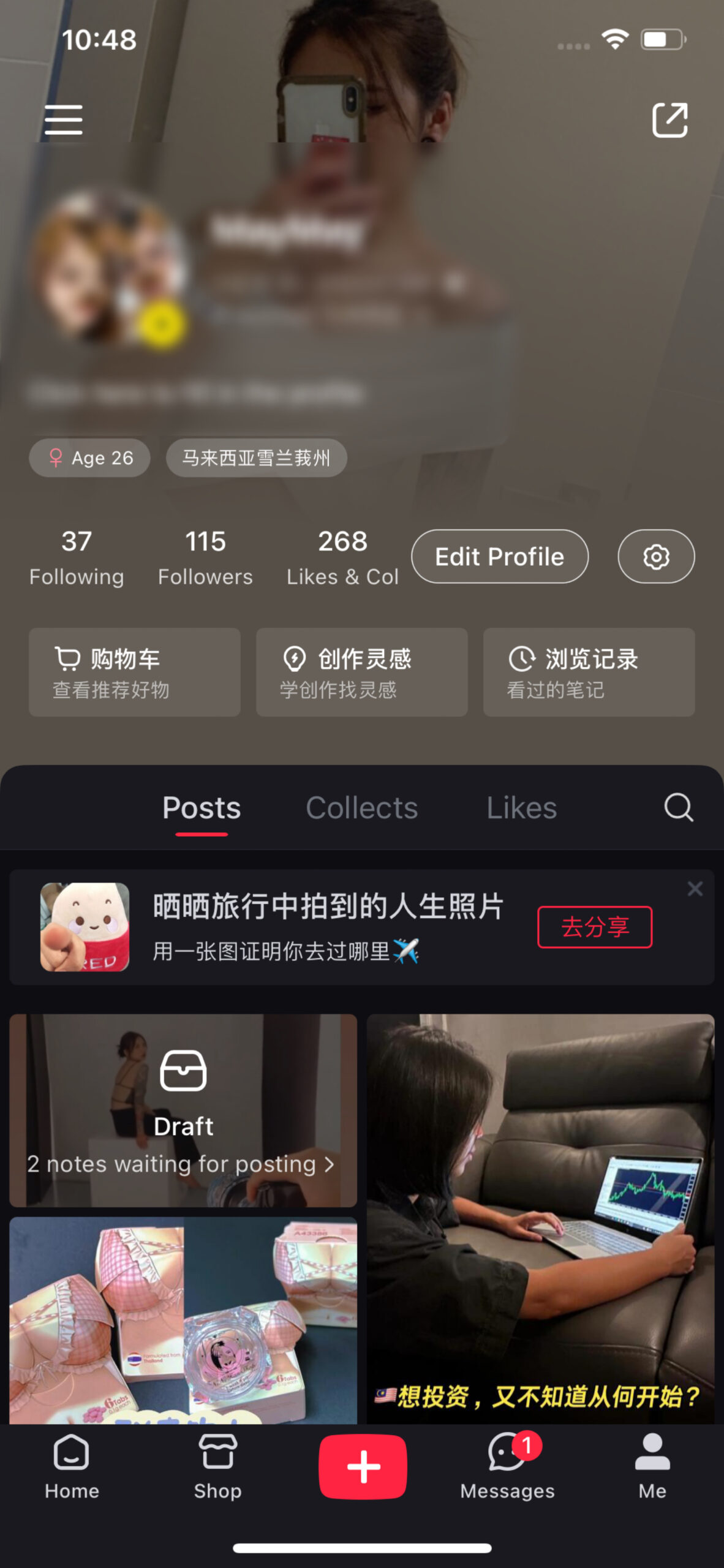View the 37 Following list
This screenshot has width=724, height=1568.
(x=77, y=557)
